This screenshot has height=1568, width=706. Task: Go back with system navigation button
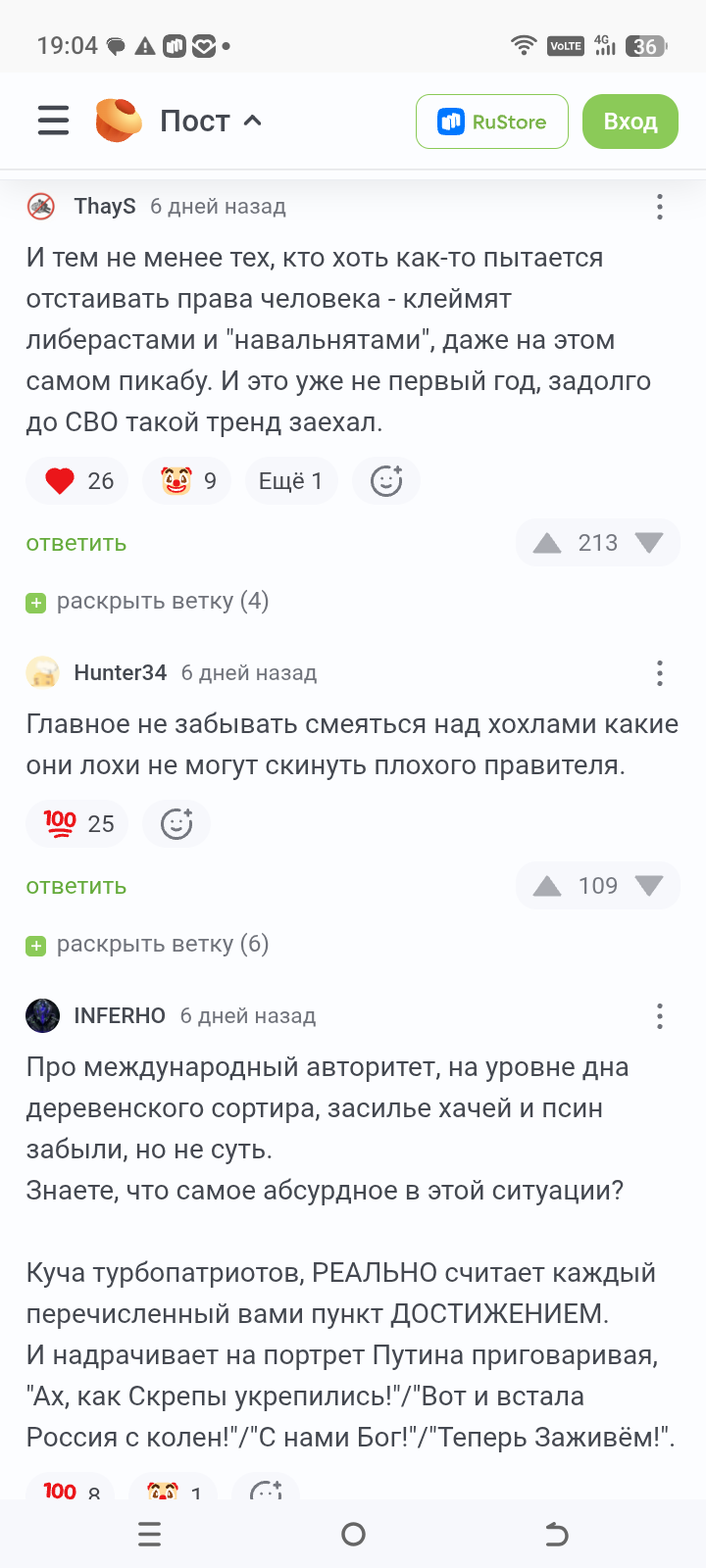click(x=556, y=1534)
